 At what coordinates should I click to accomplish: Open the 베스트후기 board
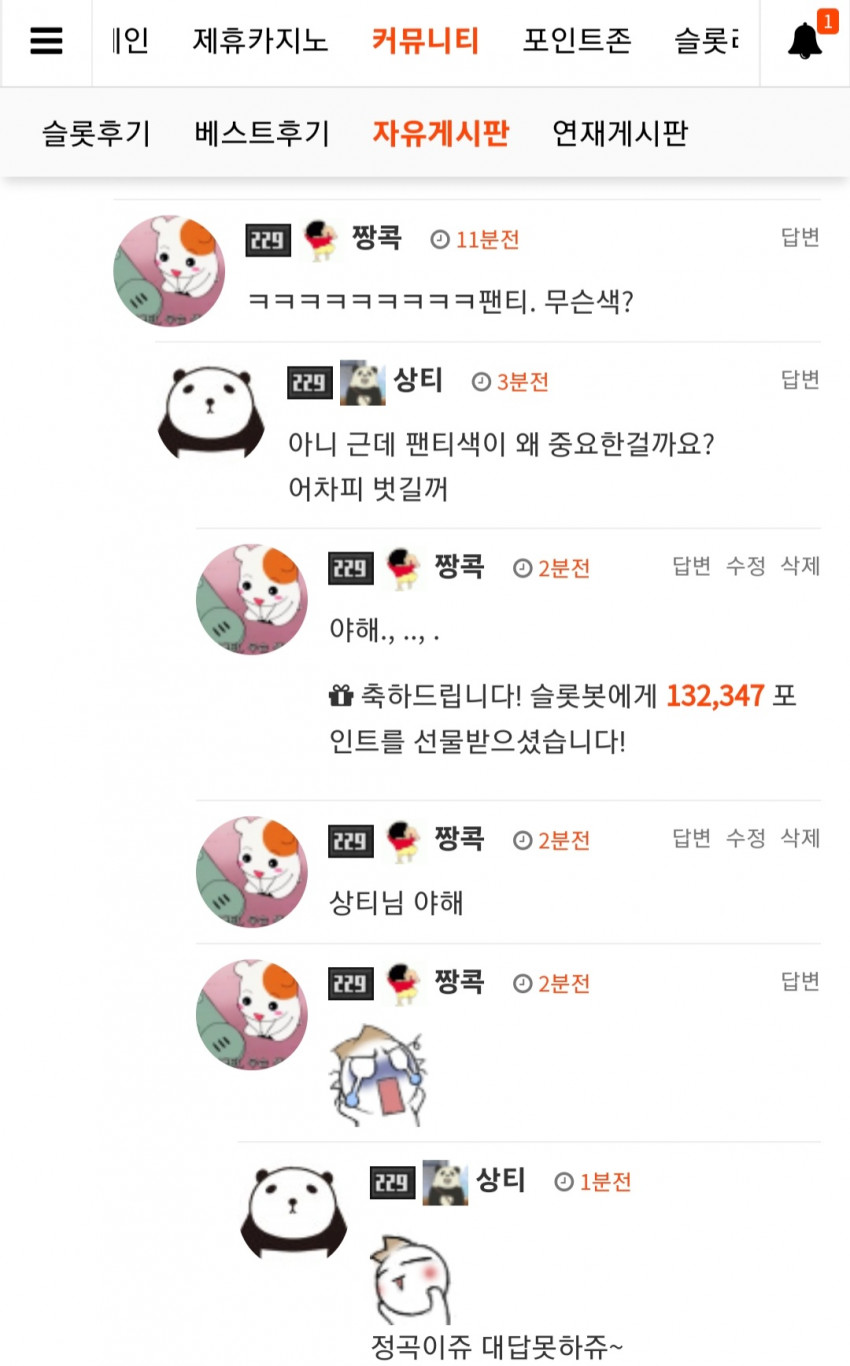coord(262,133)
